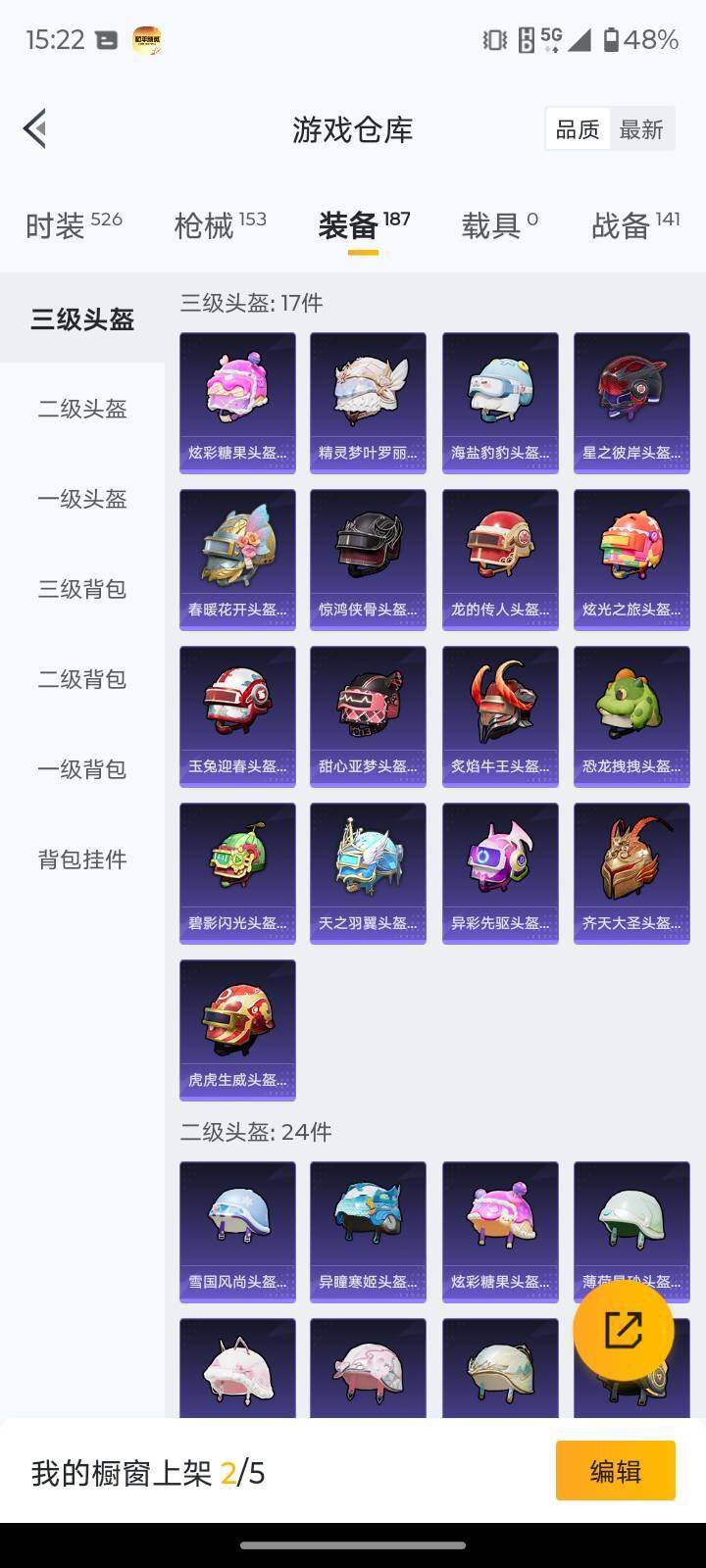Select the 雪国风尚头盔 under 二级头盔
This screenshot has width=706, height=1568.
[236, 1231]
